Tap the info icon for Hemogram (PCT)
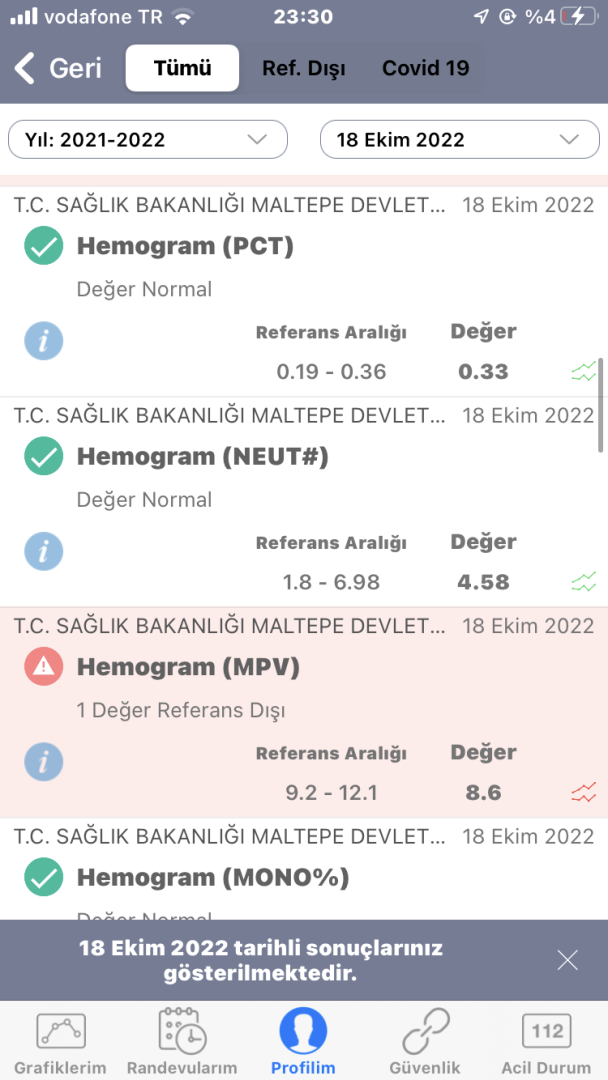This screenshot has width=608, height=1080. tap(43, 341)
